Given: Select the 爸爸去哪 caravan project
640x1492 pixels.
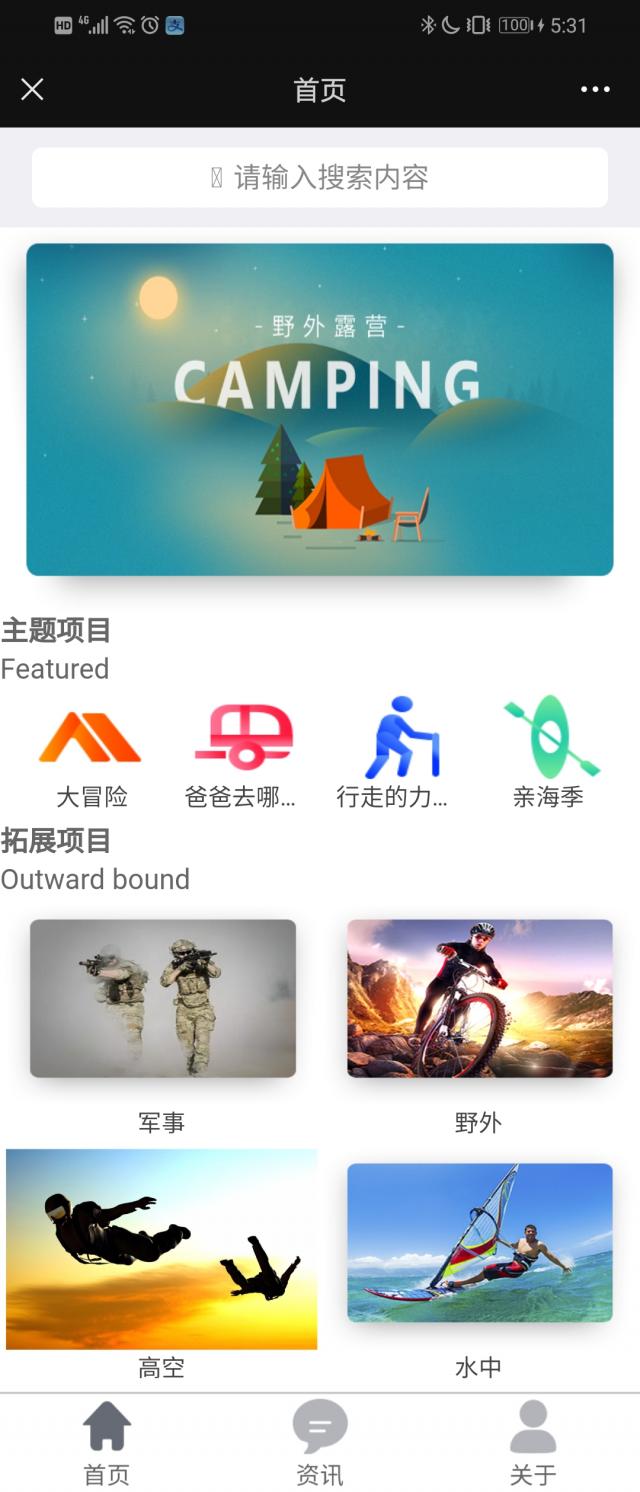Looking at the screenshot, I should pos(242,753).
